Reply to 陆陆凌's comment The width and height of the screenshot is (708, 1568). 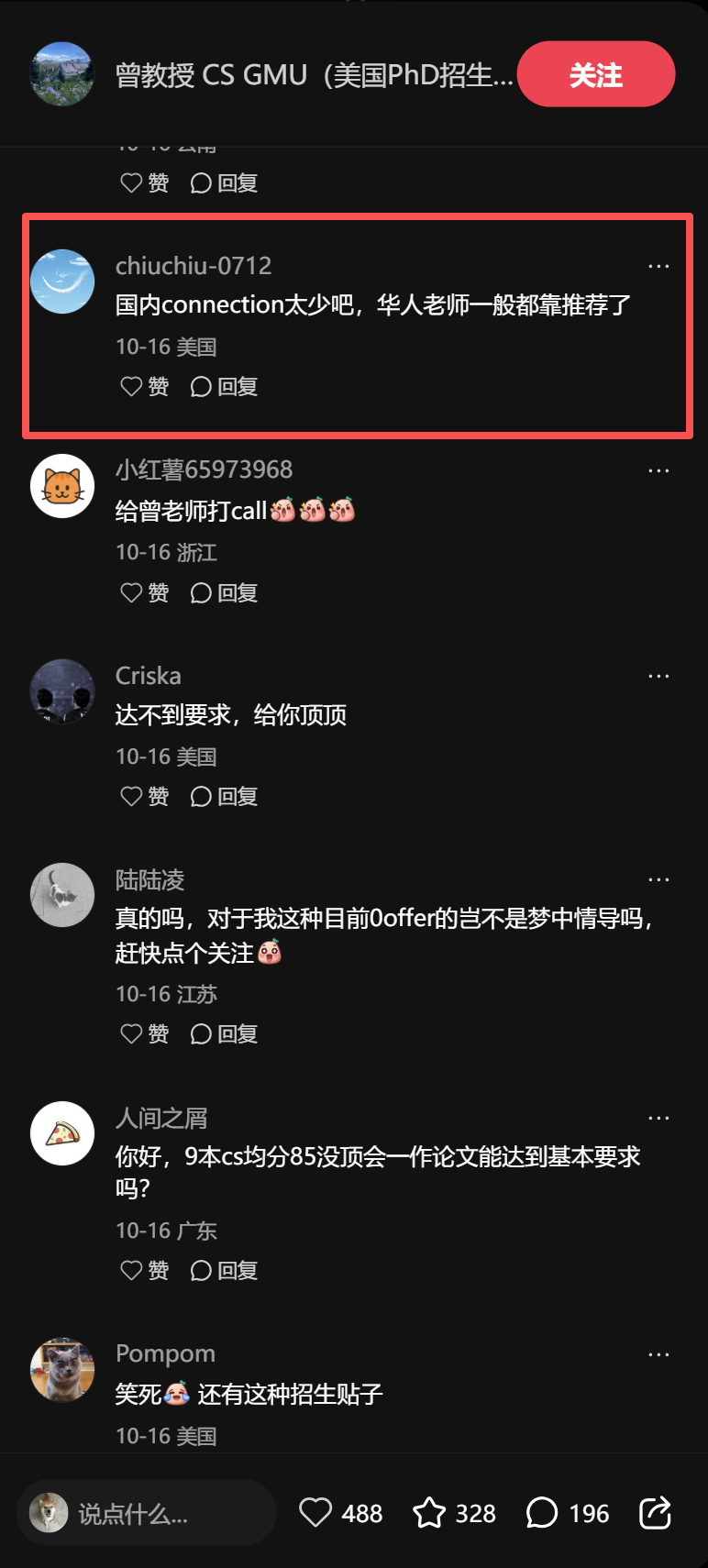(x=224, y=1034)
